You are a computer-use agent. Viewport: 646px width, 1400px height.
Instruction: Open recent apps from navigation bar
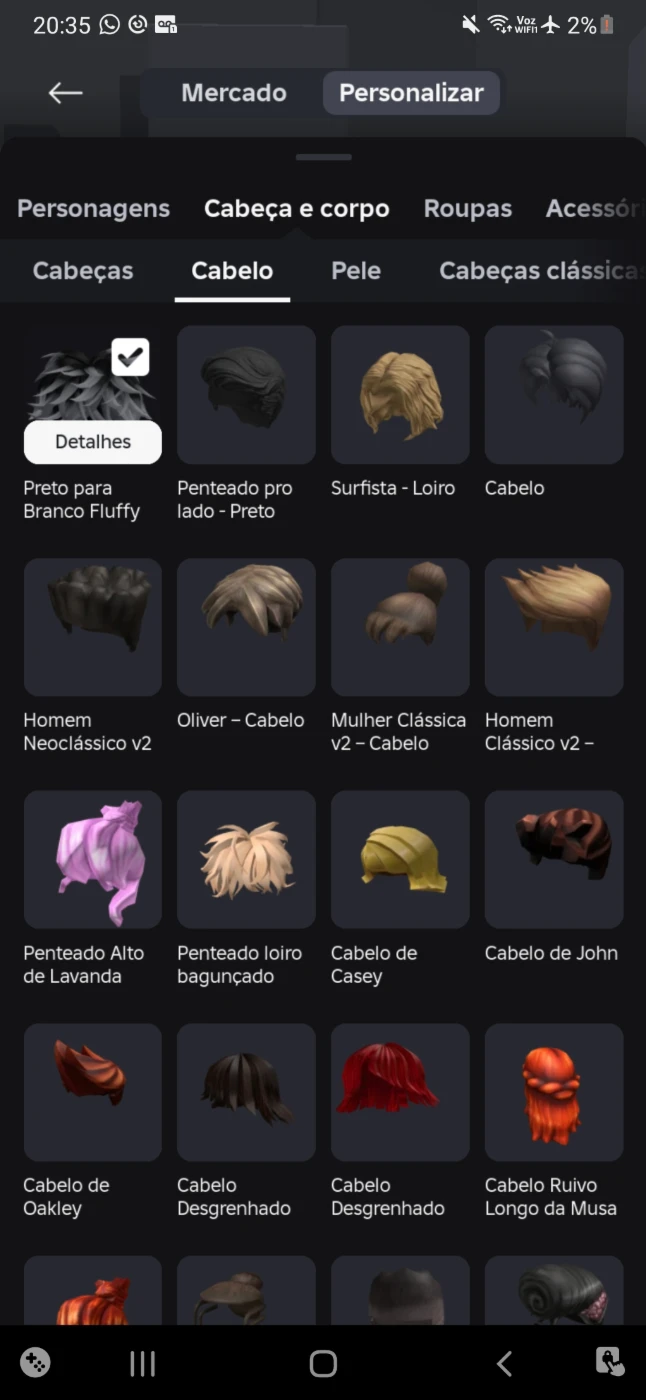point(143,1363)
